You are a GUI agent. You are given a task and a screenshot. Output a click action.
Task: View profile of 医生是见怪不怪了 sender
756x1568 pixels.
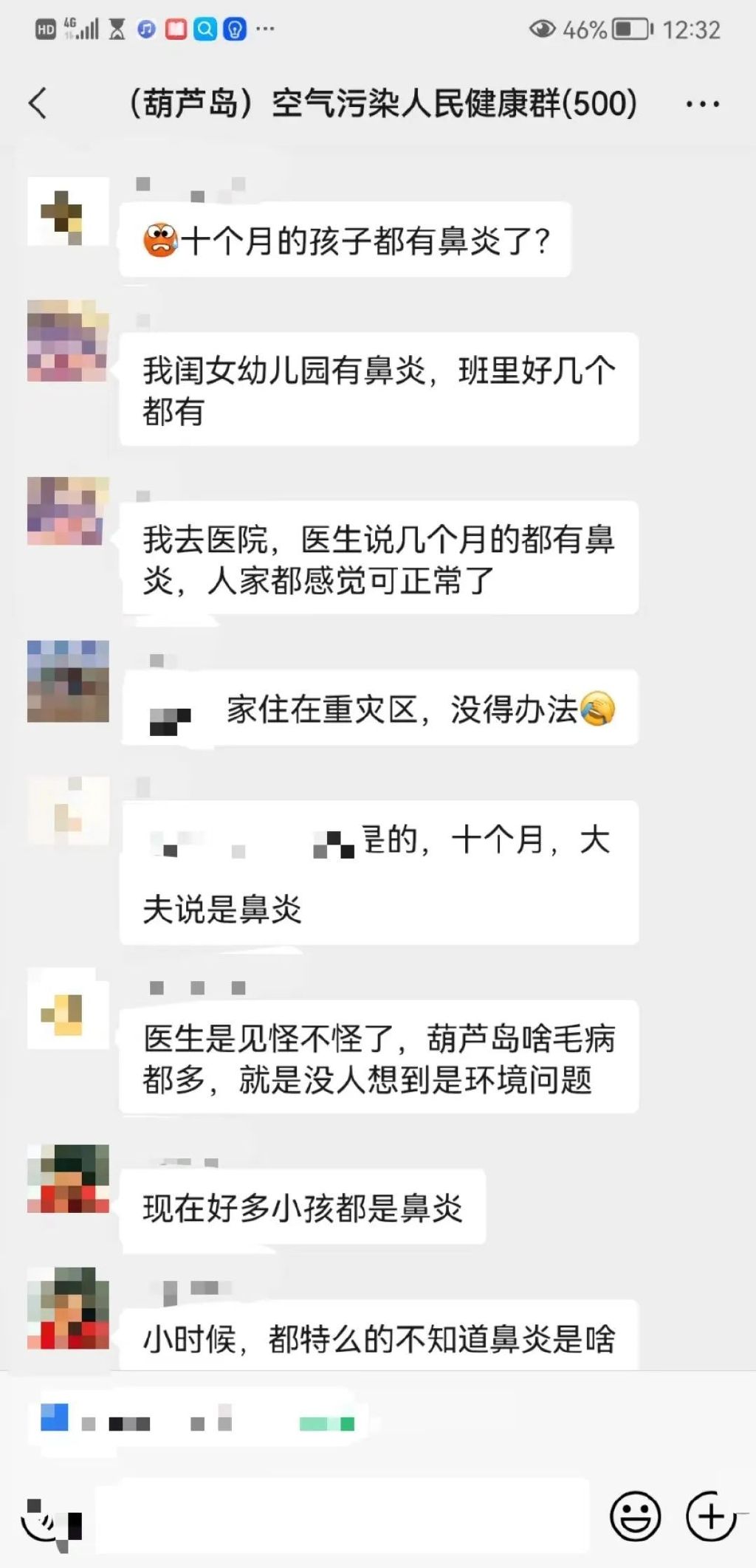point(68,1008)
